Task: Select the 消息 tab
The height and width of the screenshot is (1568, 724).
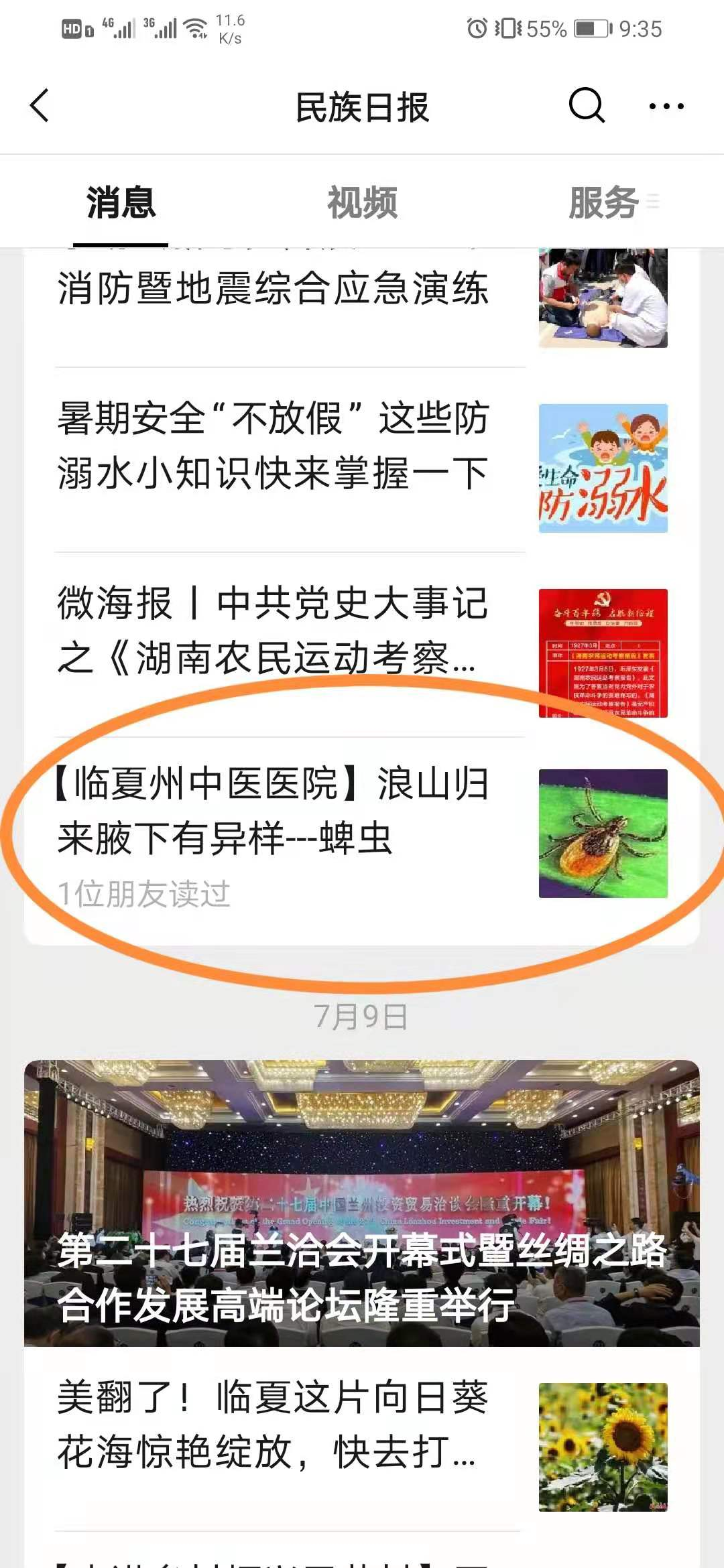Action: (x=121, y=202)
